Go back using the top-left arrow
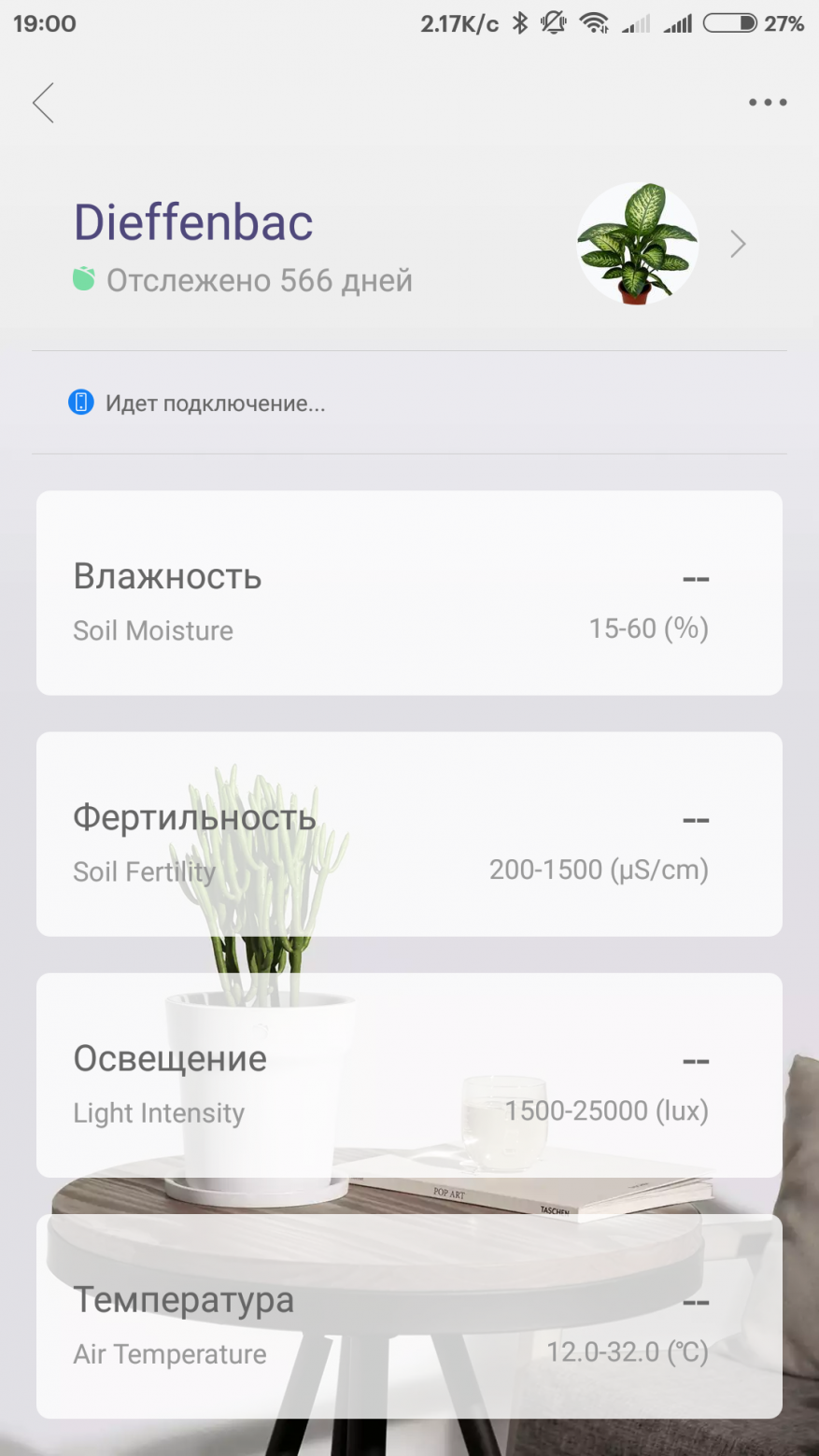The image size is (819, 1456). [43, 103]
